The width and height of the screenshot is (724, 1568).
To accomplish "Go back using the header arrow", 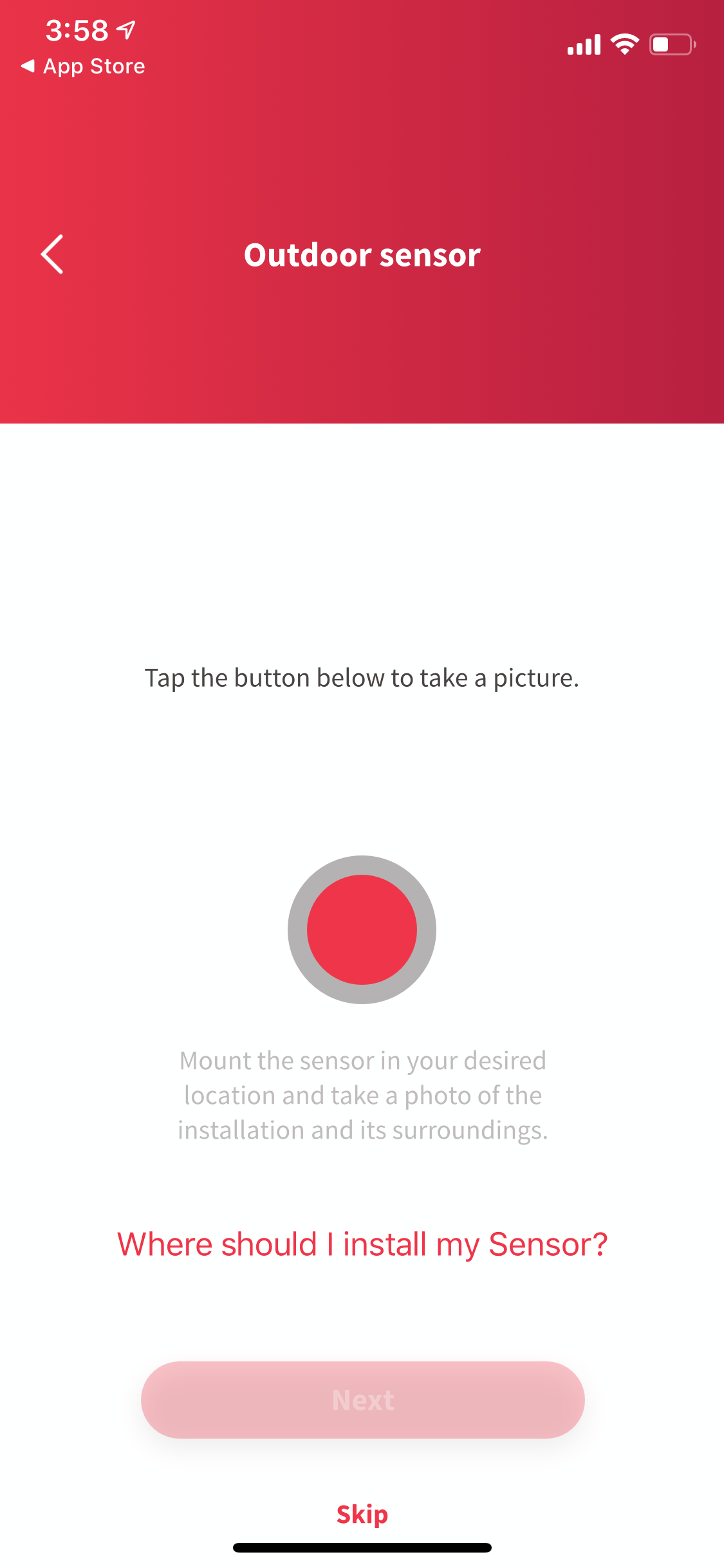I will [x=52, y=254].
